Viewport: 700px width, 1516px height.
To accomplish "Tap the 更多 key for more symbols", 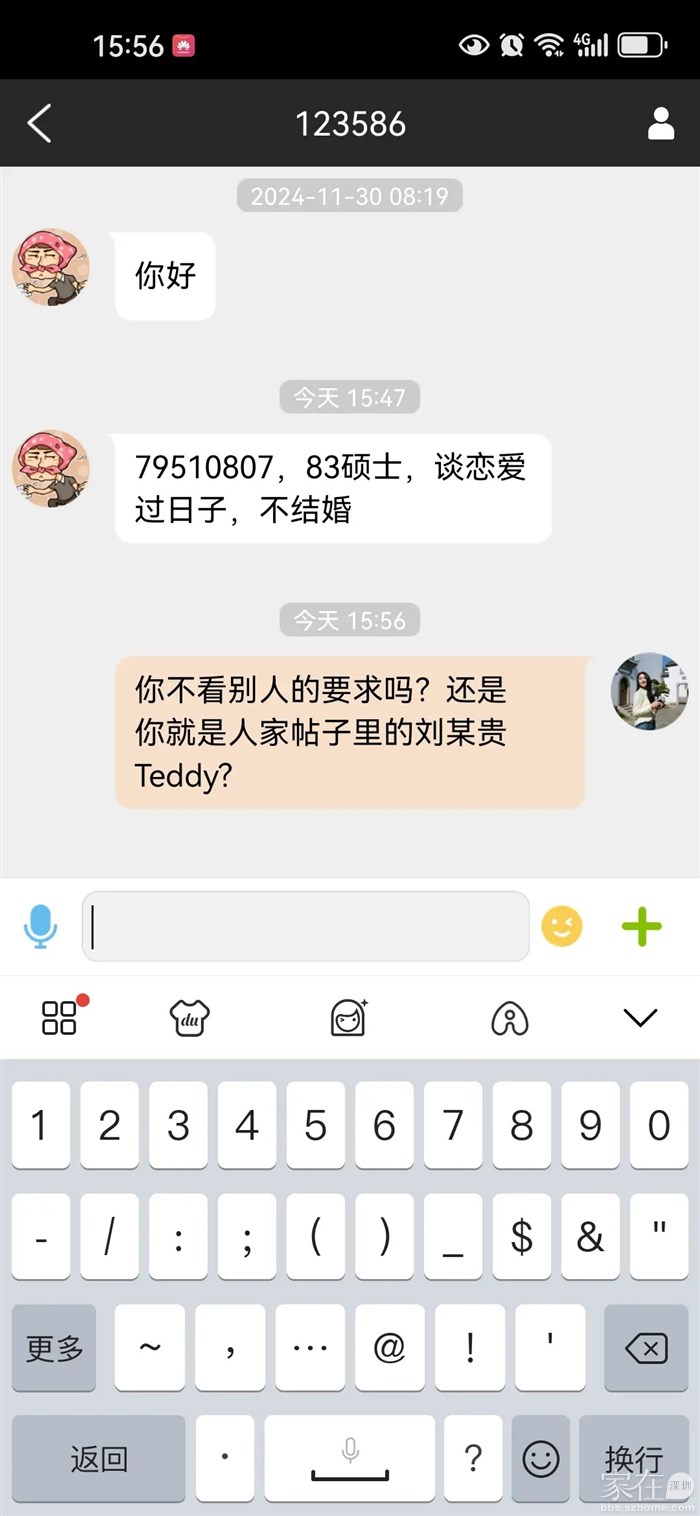I will coord(54,1348).
